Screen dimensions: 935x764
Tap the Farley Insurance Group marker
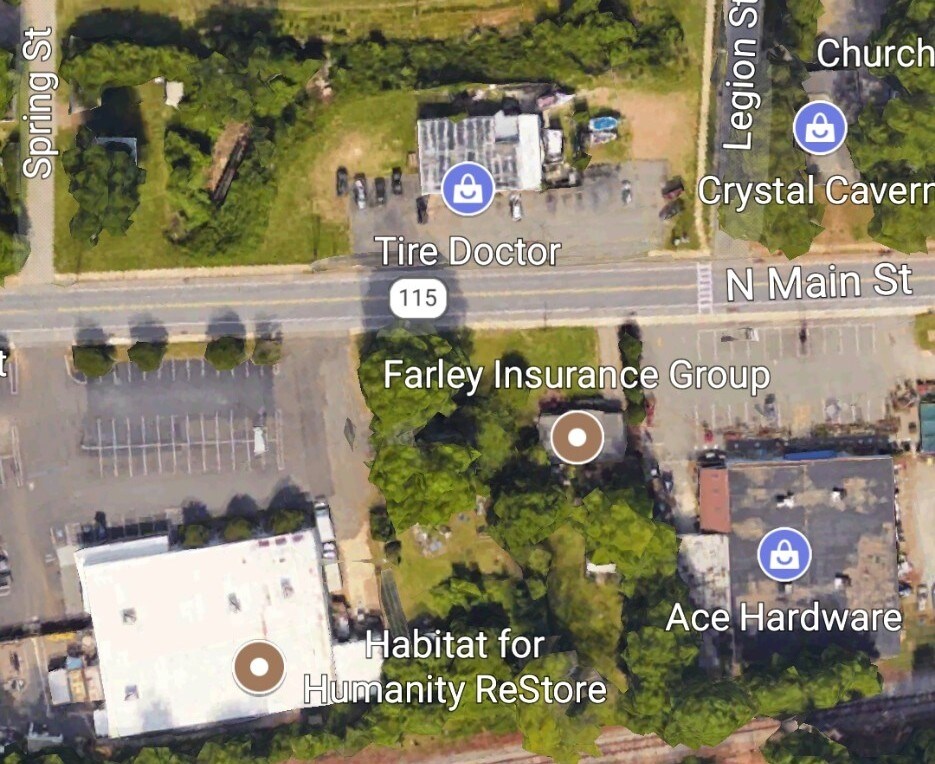(577, 438)
